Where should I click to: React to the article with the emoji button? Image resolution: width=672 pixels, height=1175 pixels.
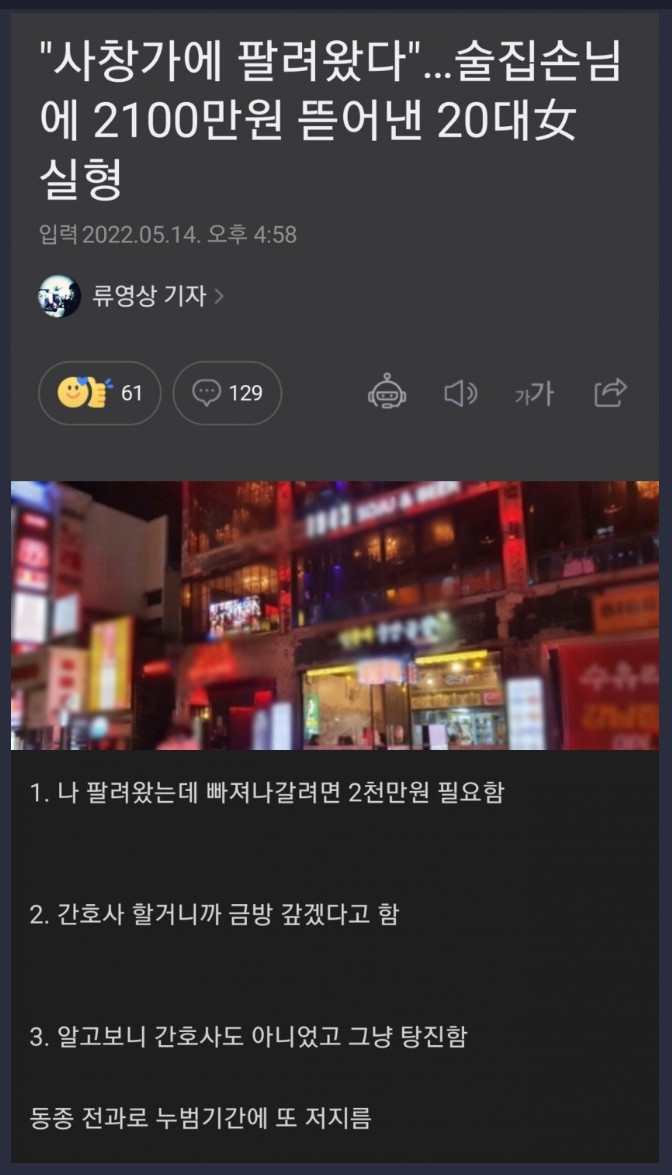click(x=100, y=393)
